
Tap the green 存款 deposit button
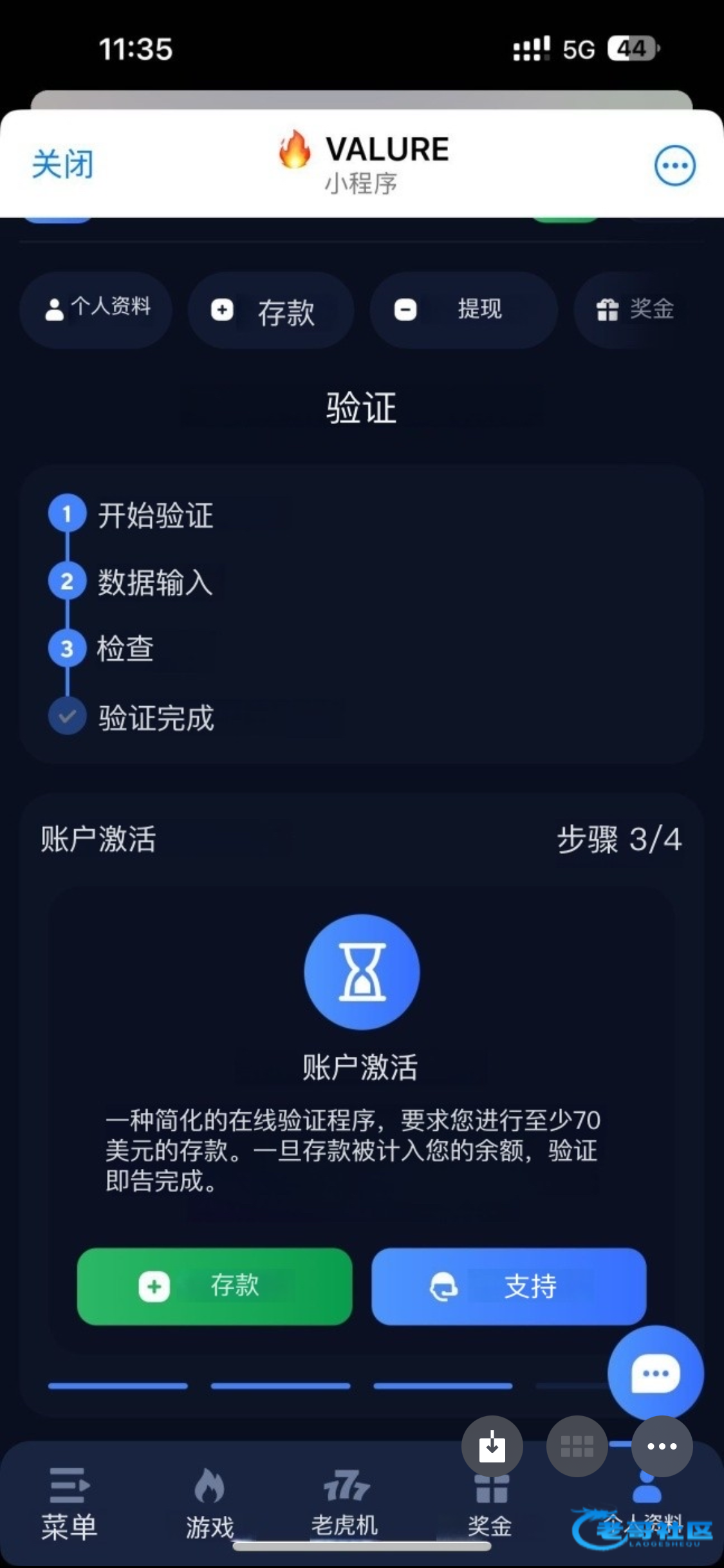(x=214, y=1286)
